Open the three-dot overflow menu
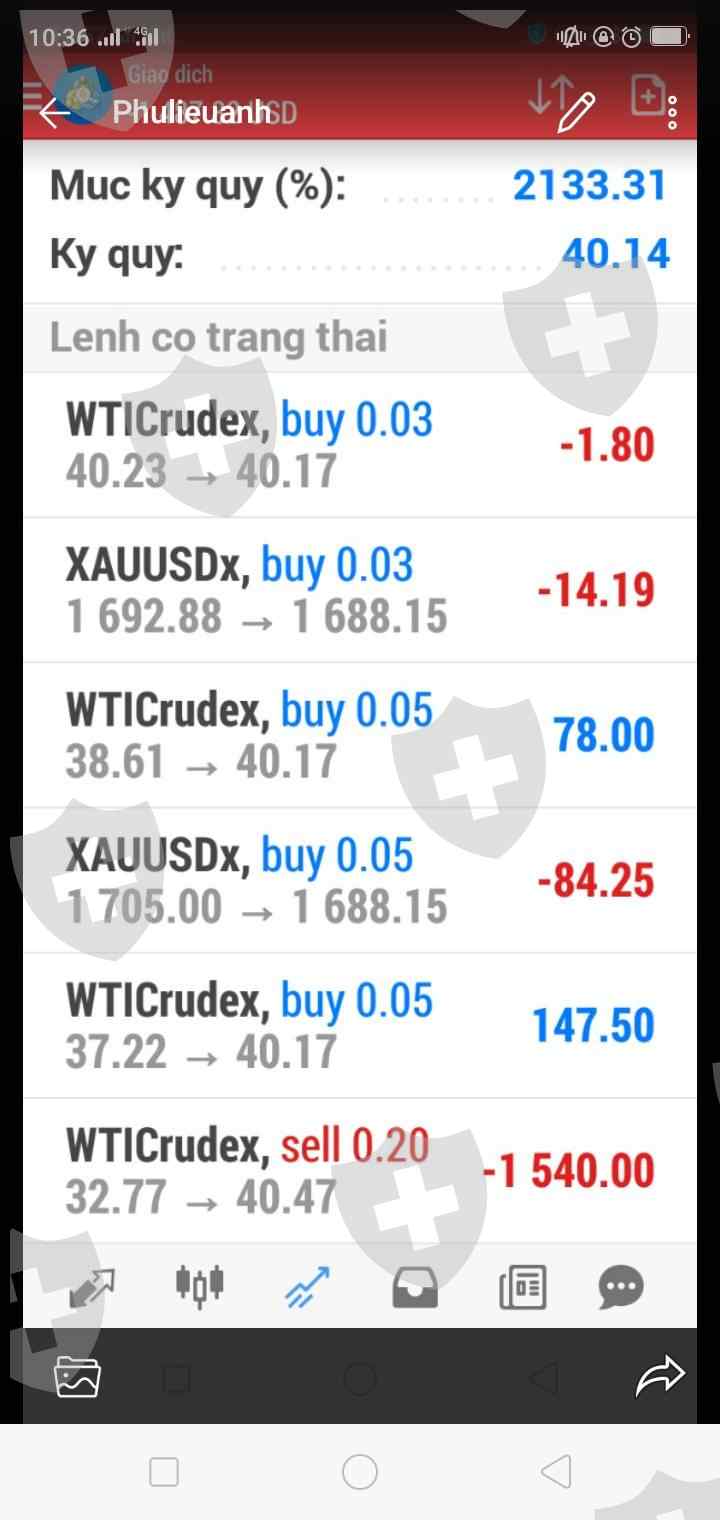The image size is (720, 1520). (x=673, y=112)
